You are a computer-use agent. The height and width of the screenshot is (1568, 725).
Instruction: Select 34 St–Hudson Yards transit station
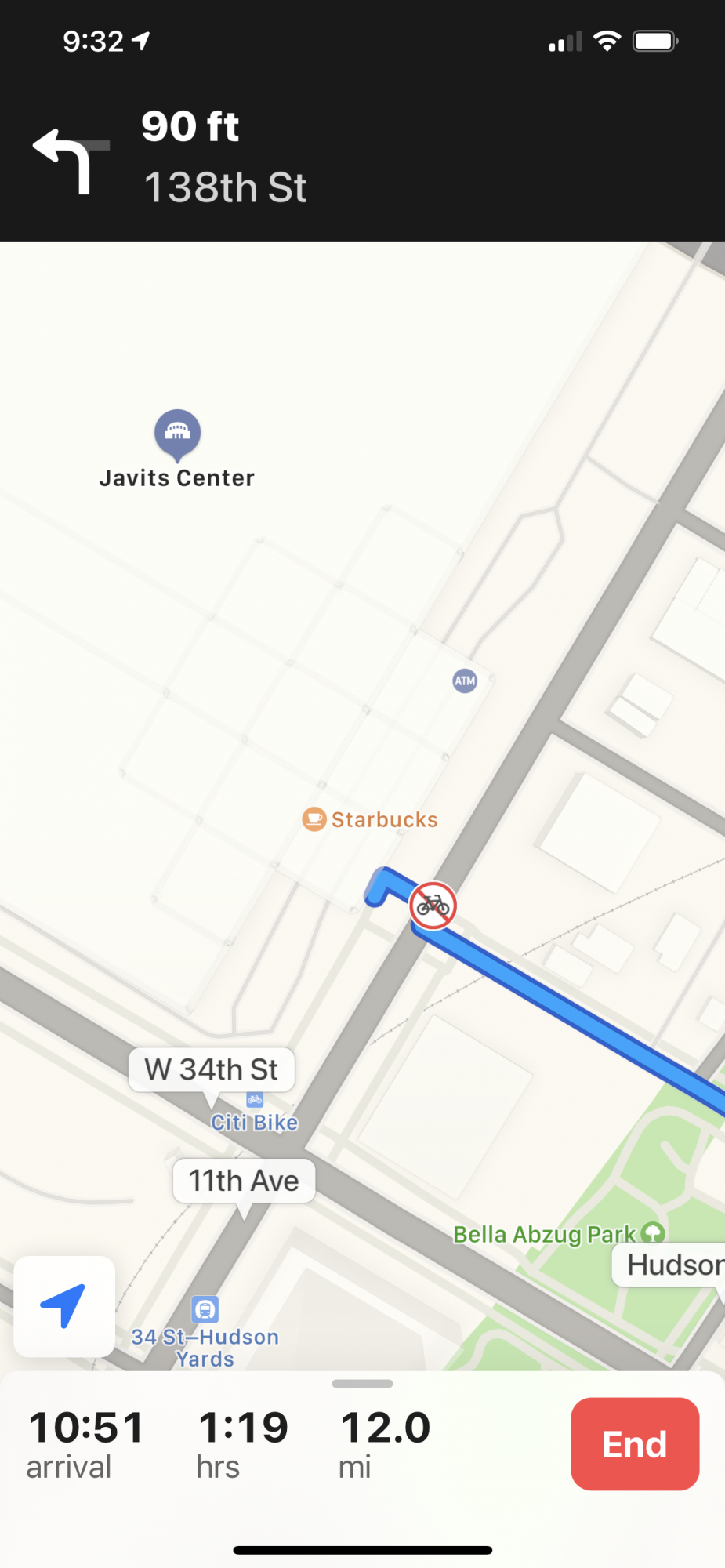click(x=205, y=1309)
